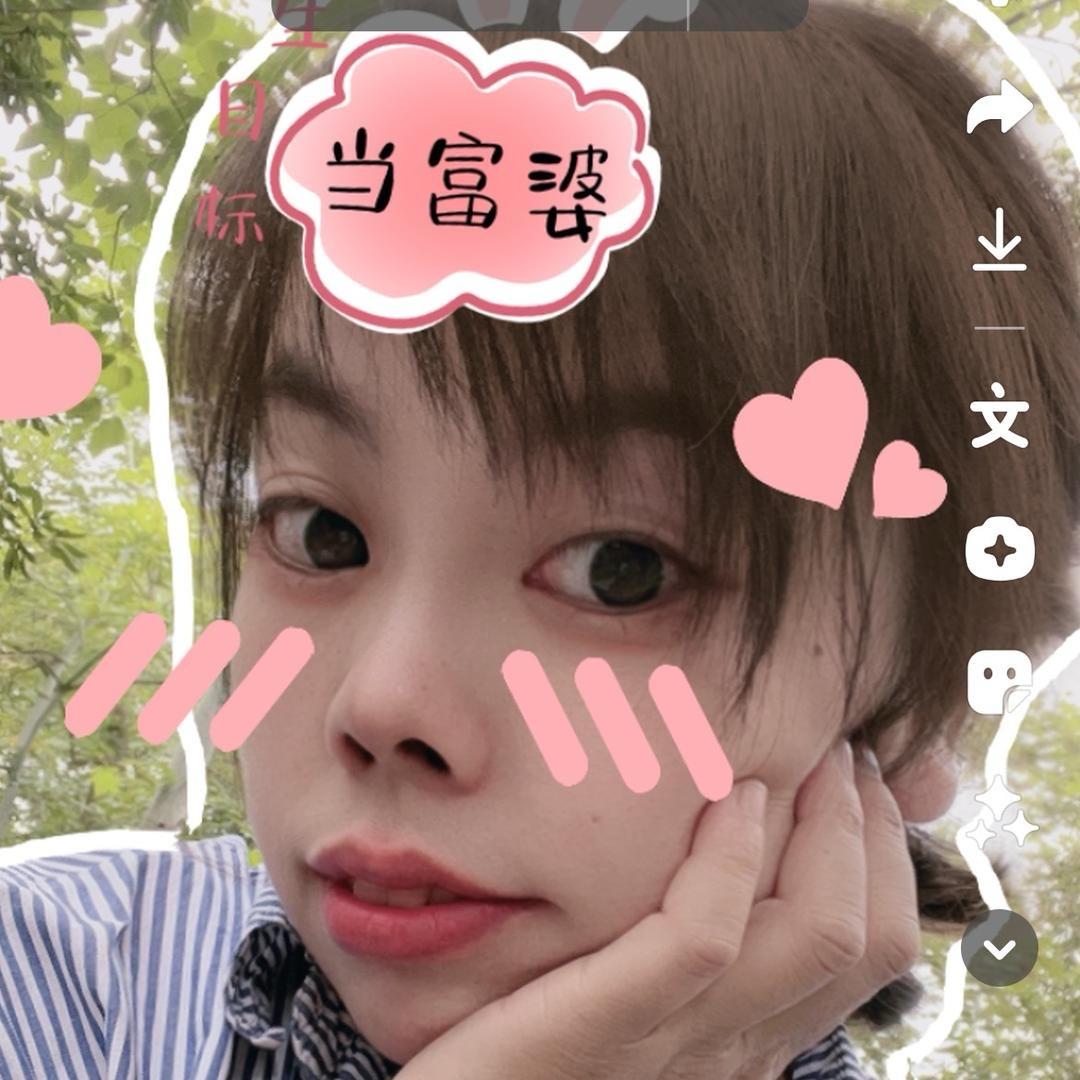
Task: Share this photo with the arrow icon
Action: coord(999,109)
